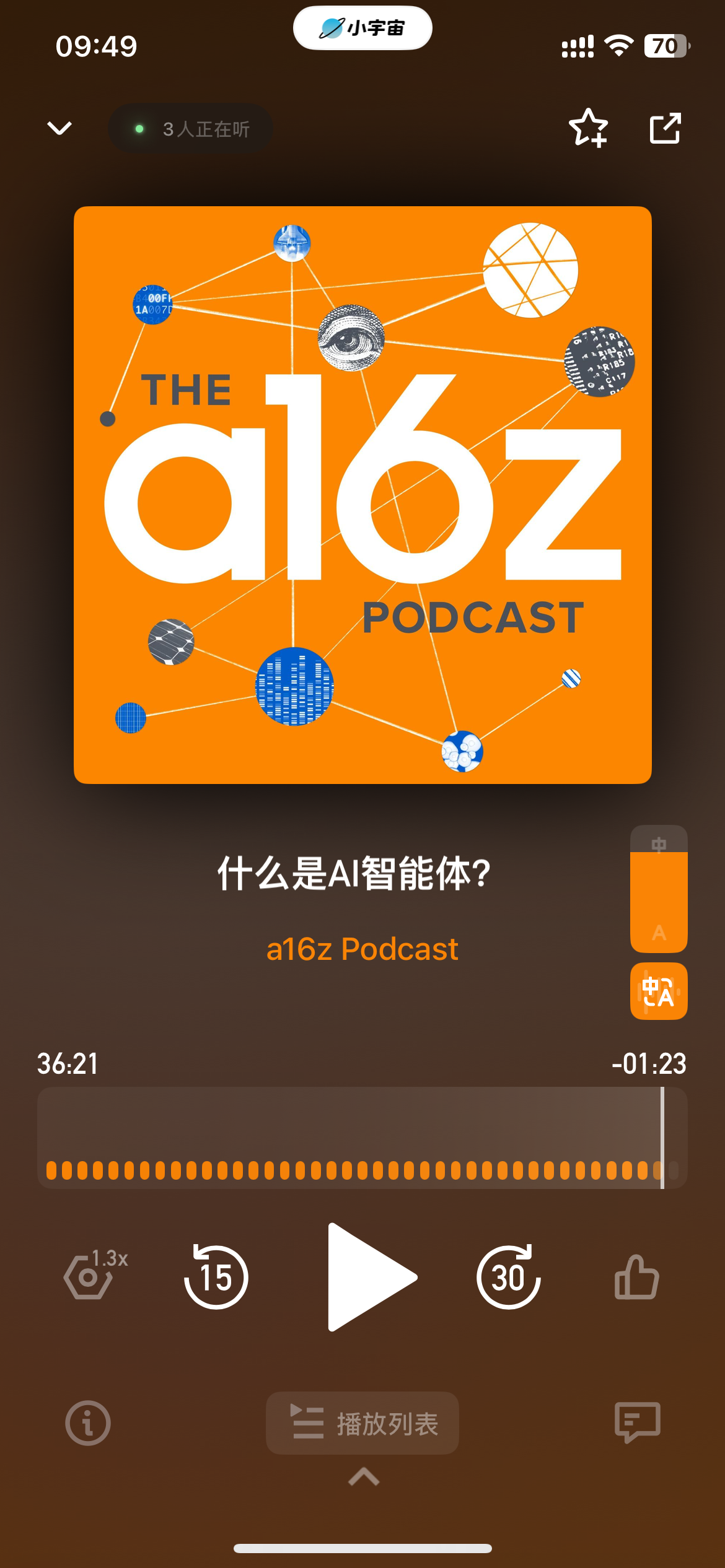725x1568 pixels.
Task: Open the 播放列表 playlist
Action: 362,1423
